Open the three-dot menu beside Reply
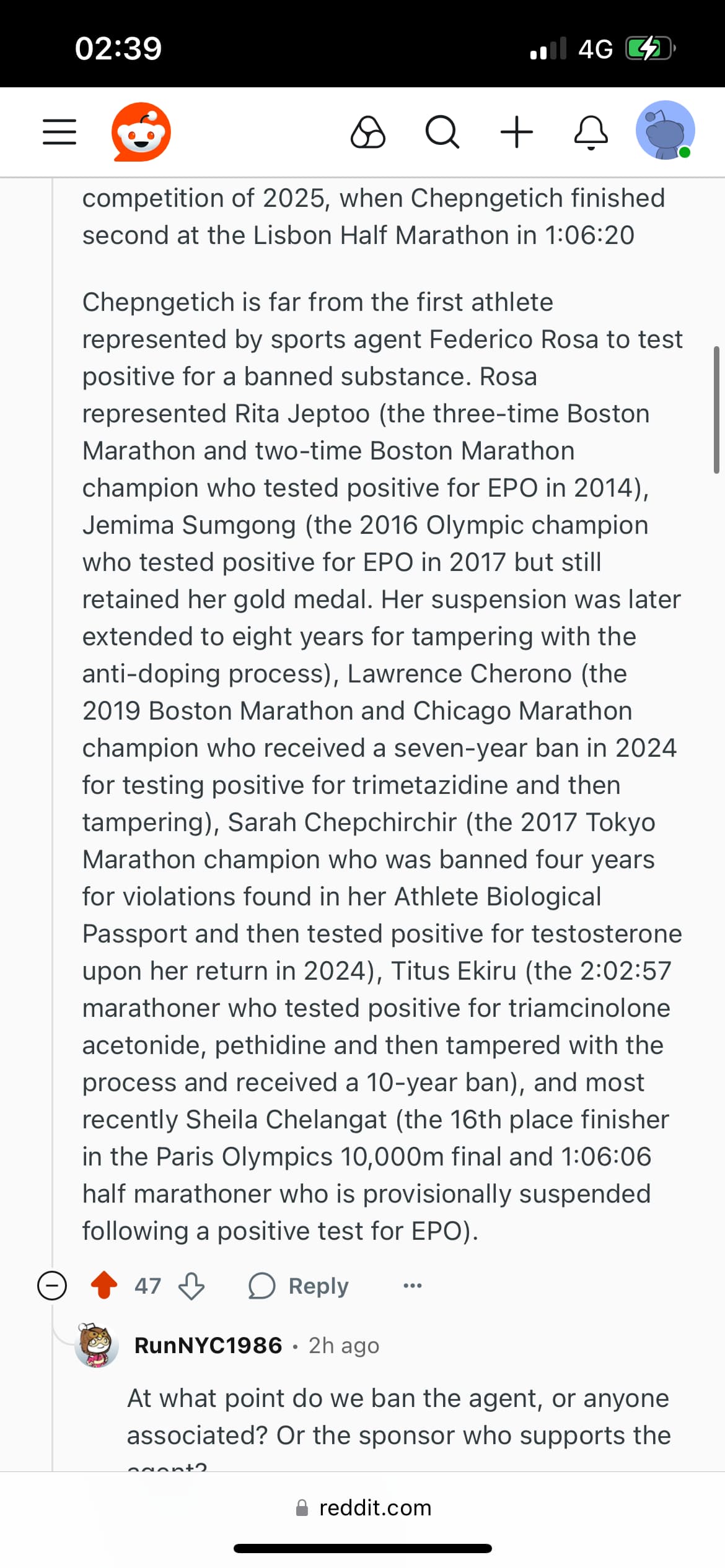 (x=413, y=1286)
